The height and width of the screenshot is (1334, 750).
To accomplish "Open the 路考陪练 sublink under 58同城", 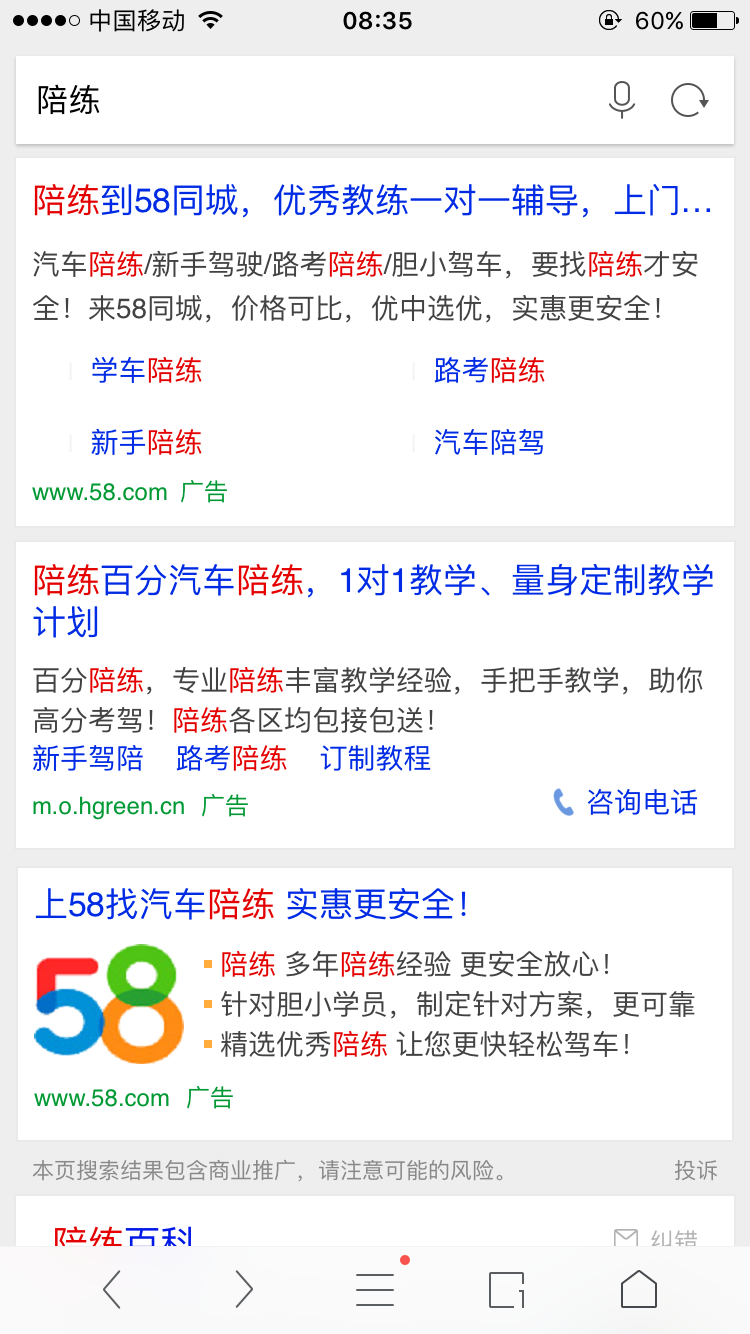I will 489,371.
